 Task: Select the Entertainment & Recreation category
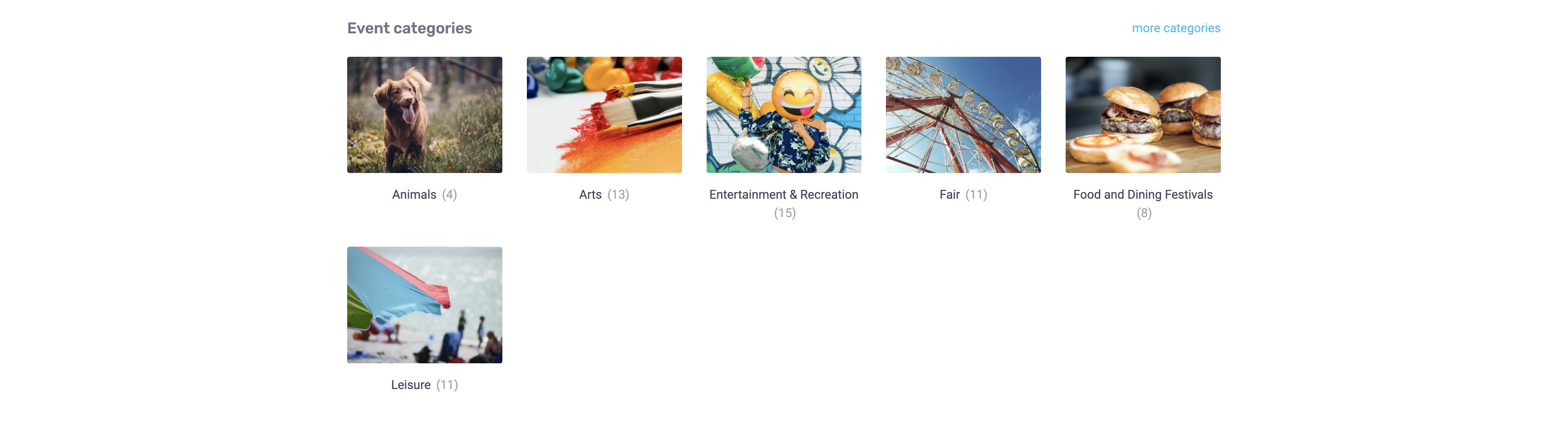783,115
